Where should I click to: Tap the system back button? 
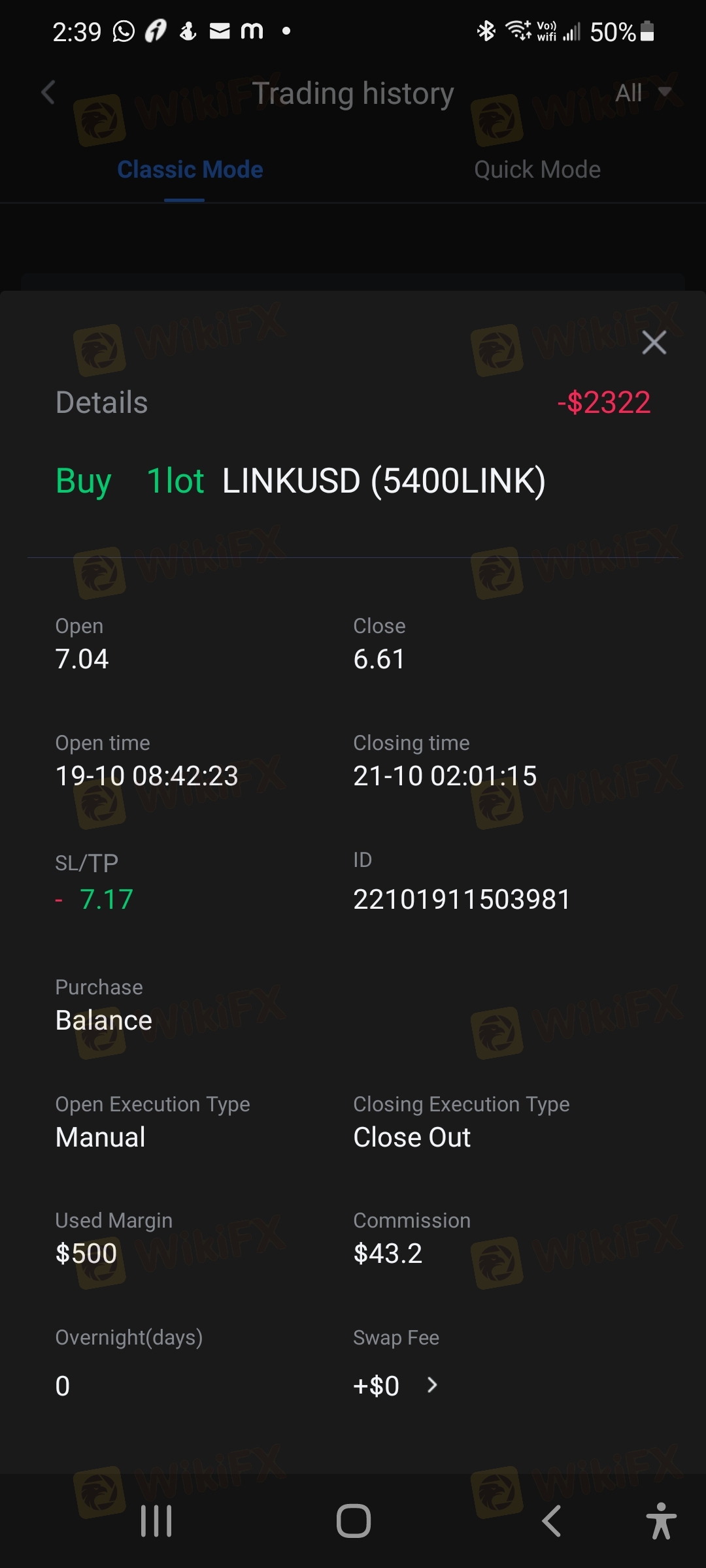point(551,1521)
